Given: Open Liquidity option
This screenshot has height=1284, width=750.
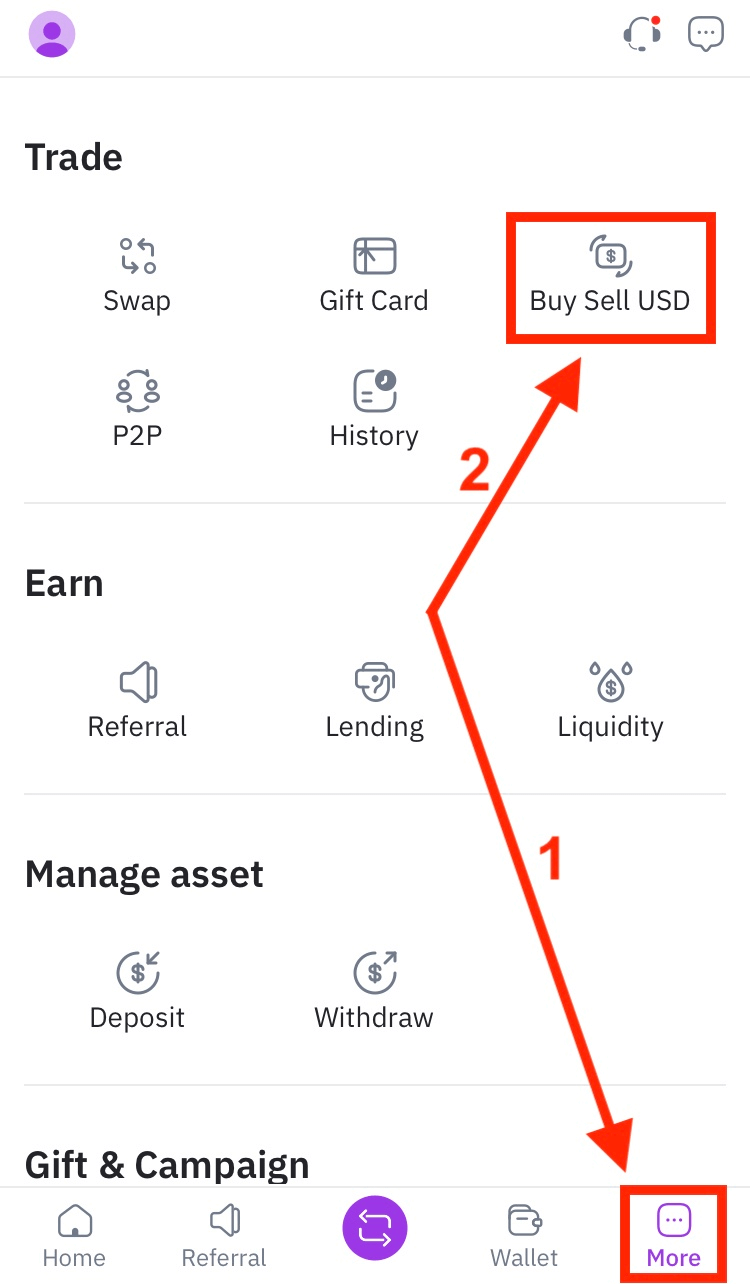Looking at the screenshot, I should tap(610, 701).
